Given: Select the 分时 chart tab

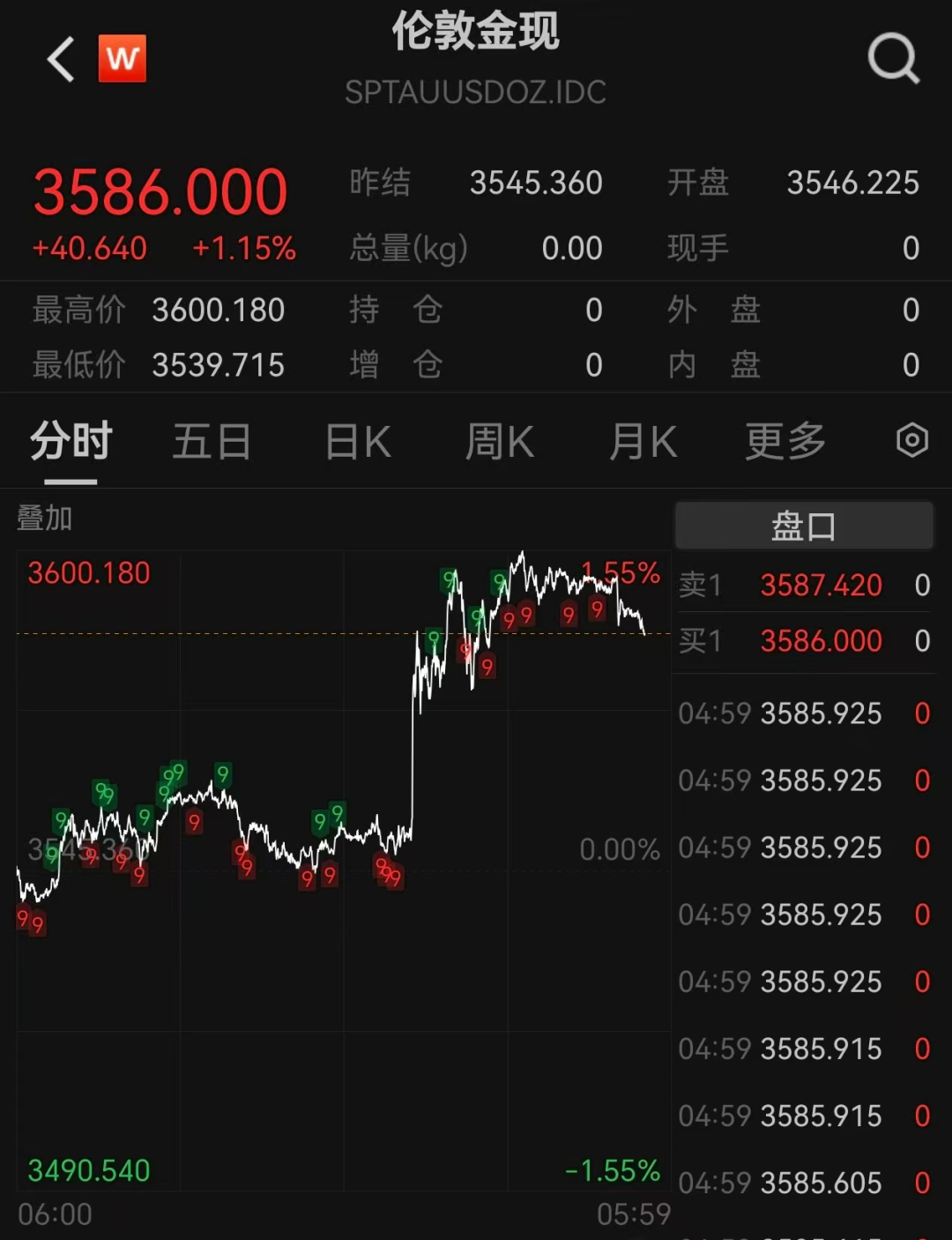Looking at the screenshot, I should pyautogui.click(x=71, y=441).
